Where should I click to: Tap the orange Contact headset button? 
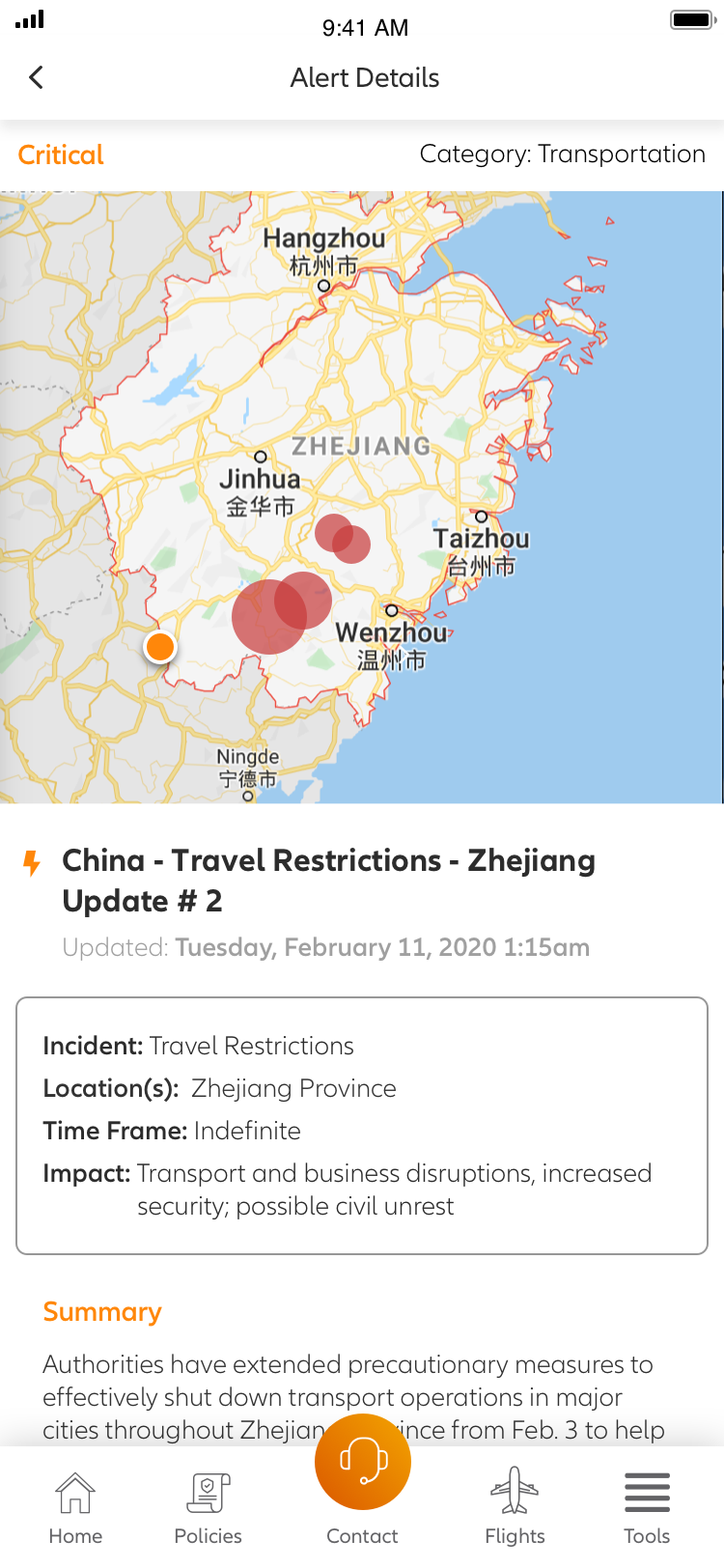tap(363, 1463)
